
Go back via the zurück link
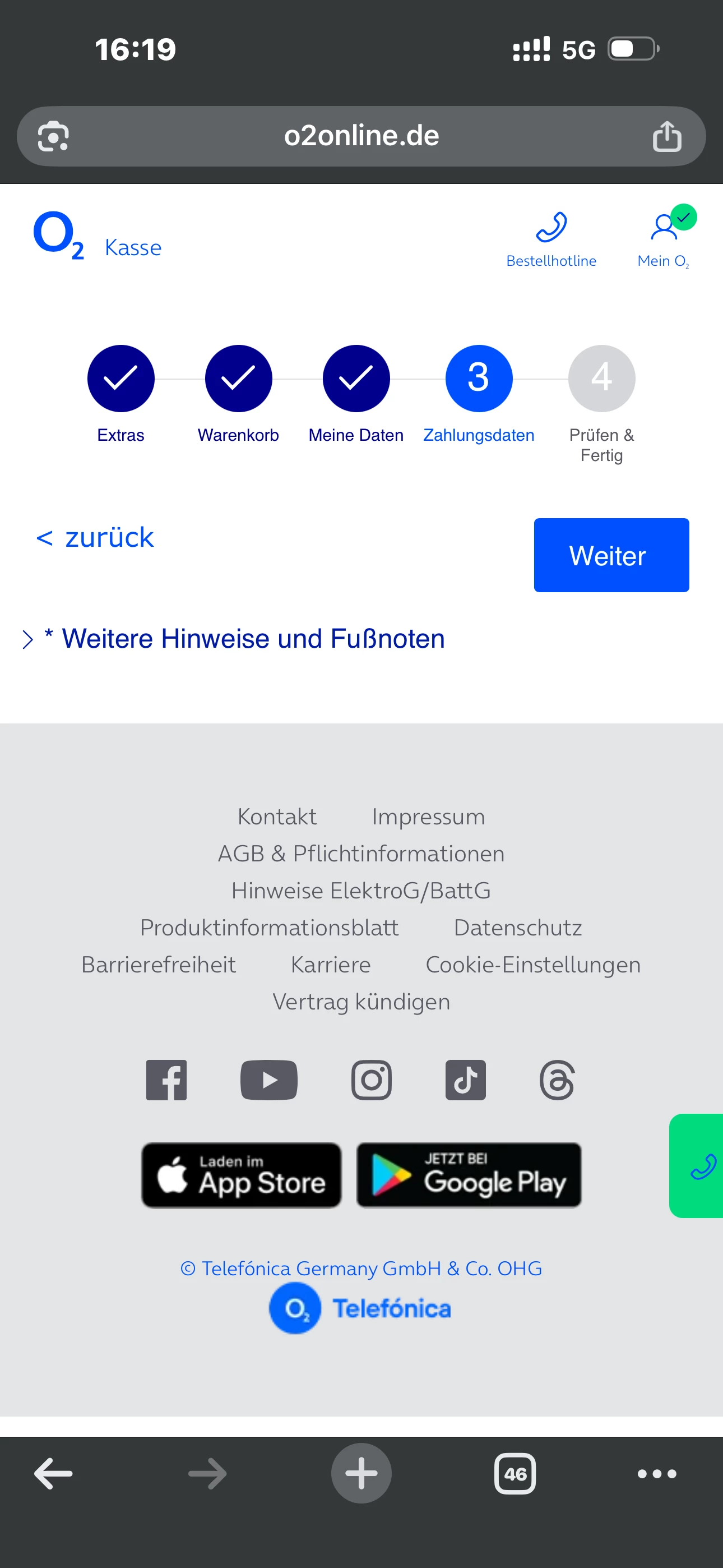point(95,537)
